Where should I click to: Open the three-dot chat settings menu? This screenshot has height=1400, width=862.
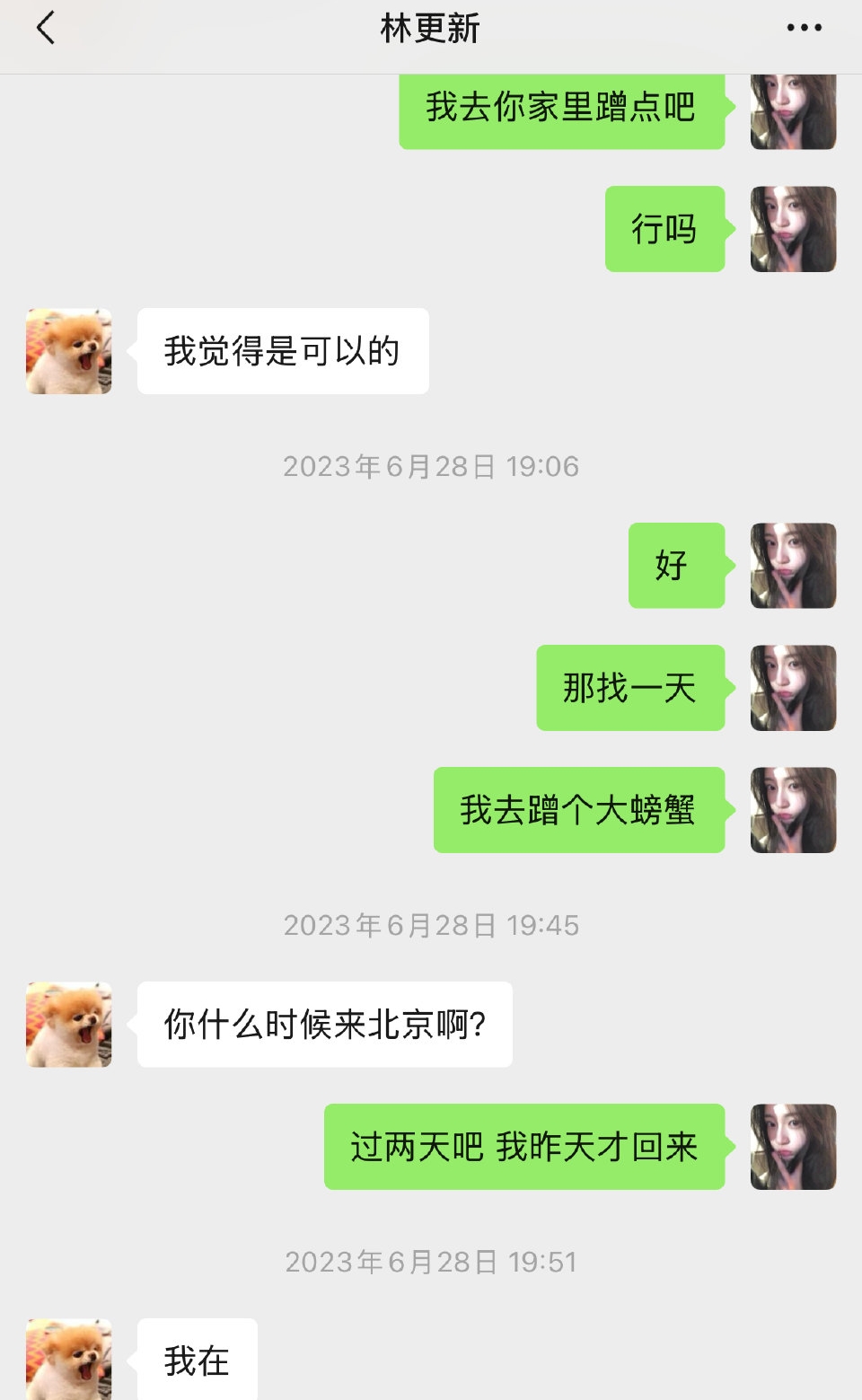[802, 27]
